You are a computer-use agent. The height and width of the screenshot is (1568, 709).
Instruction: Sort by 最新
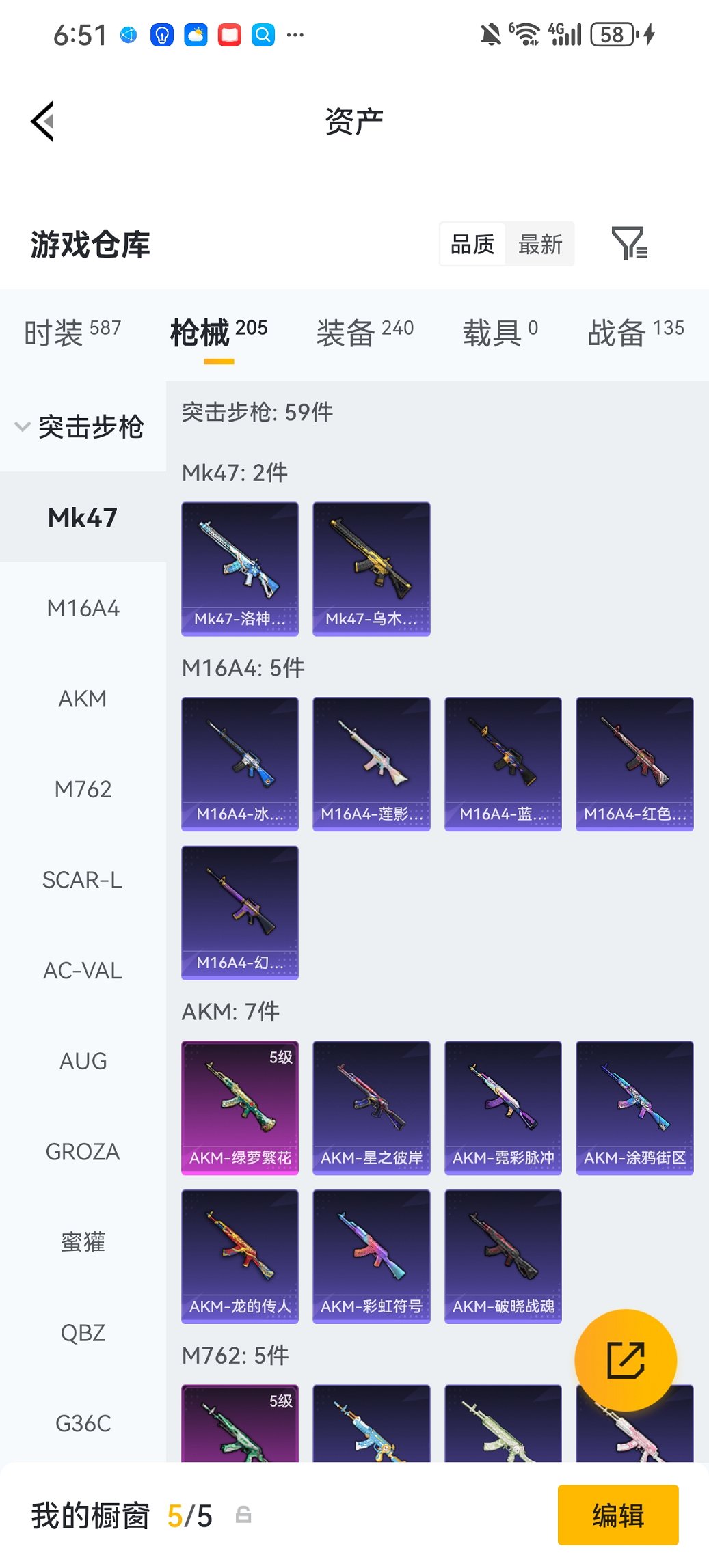click(539, 244)
